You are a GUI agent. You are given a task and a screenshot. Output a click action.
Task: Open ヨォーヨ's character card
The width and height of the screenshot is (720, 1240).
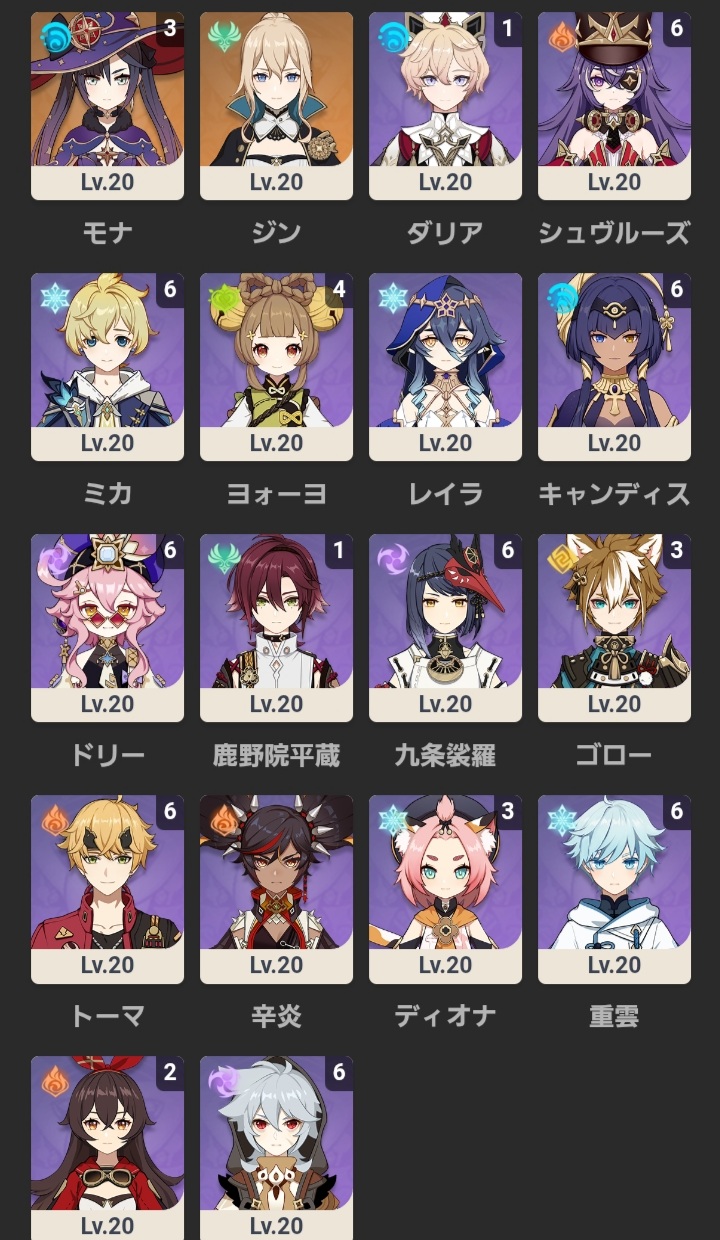pyautogui.click(x=276, y=367)
